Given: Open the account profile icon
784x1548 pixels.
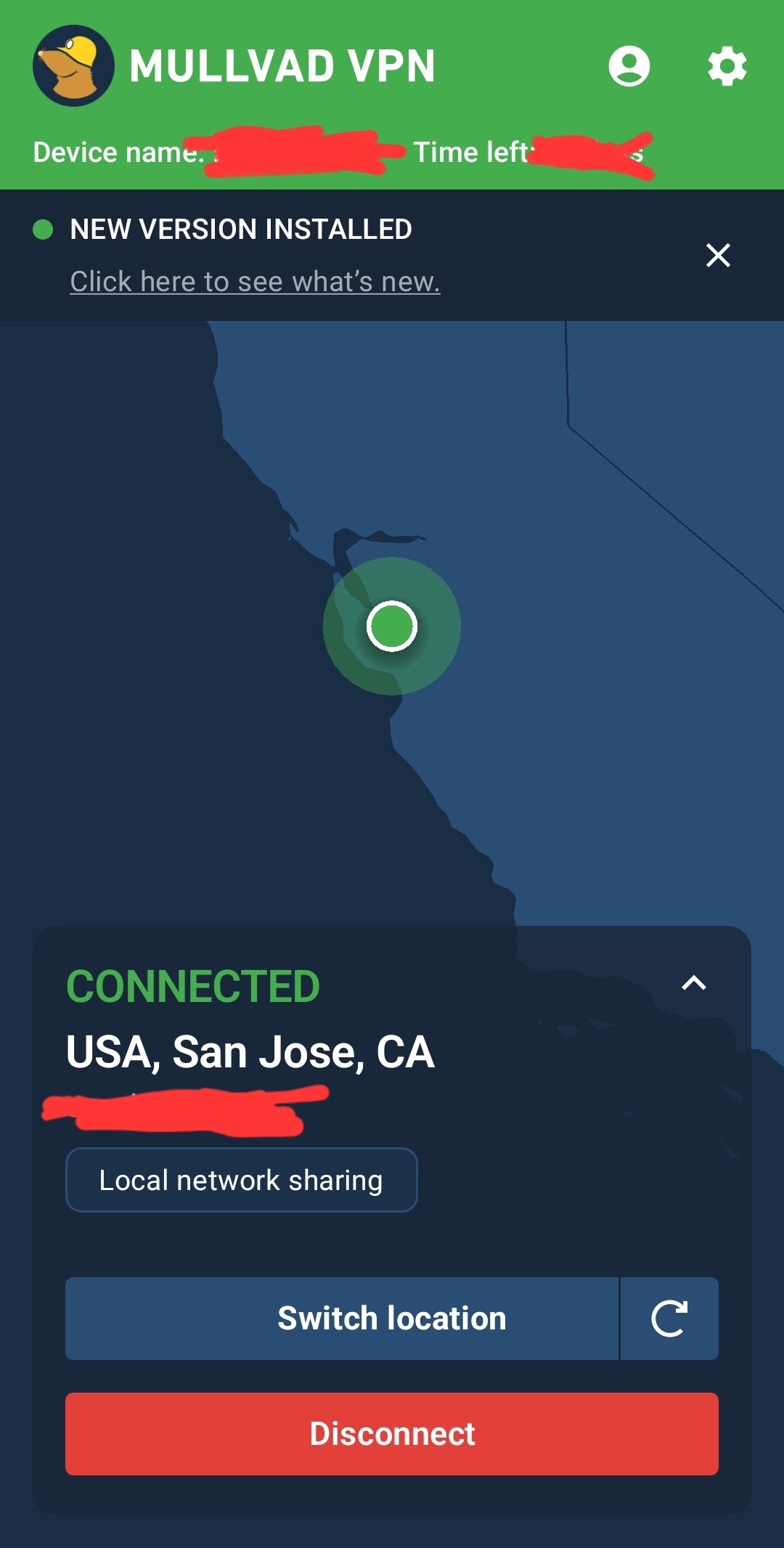Looking at the screenshot, I should click(629, 66).
